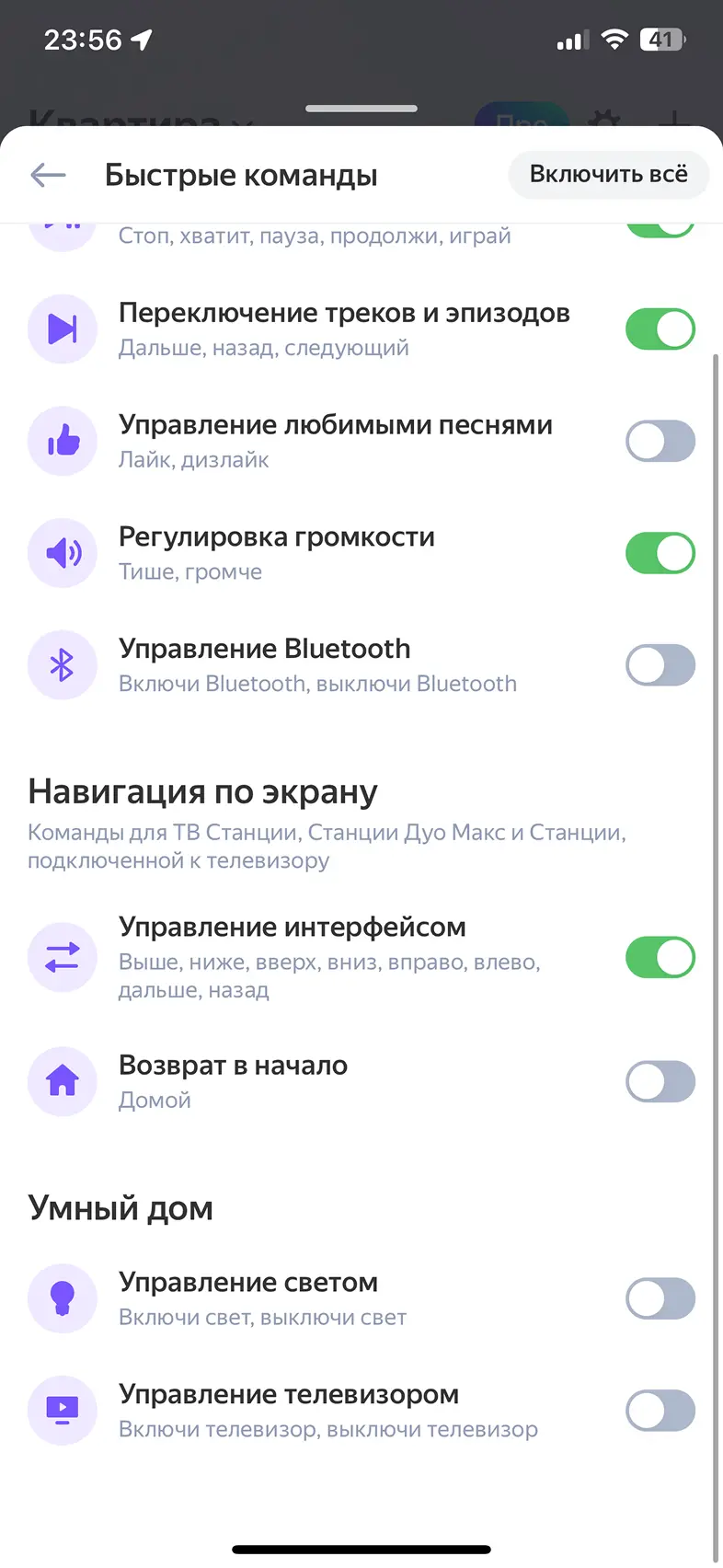The height and width of the screenshot is (1568, 723).
Task: Toggle Управление светом on
Action: 660,1299
